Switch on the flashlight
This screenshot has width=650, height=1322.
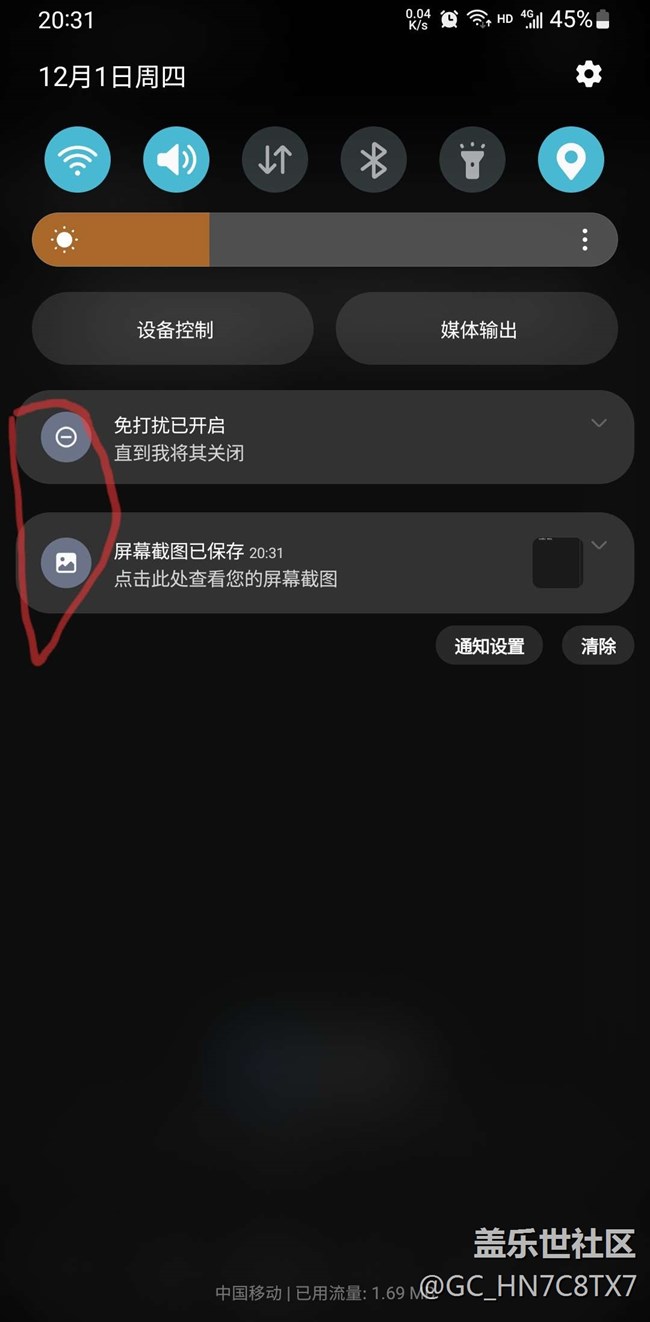[x=473, y=160]
